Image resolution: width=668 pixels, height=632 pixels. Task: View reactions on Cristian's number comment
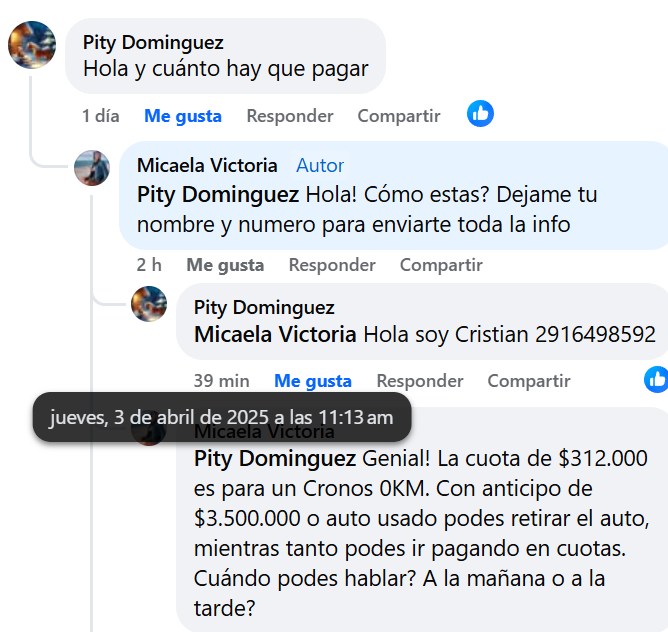[657, 379]
